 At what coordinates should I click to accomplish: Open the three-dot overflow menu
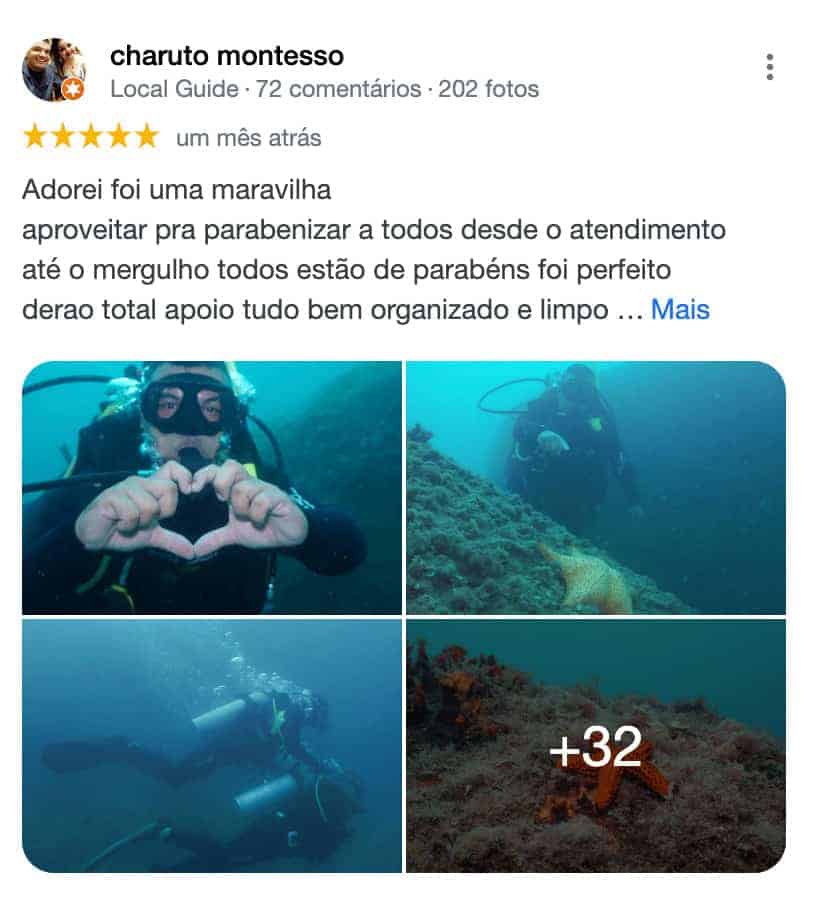tap(769, 67)
